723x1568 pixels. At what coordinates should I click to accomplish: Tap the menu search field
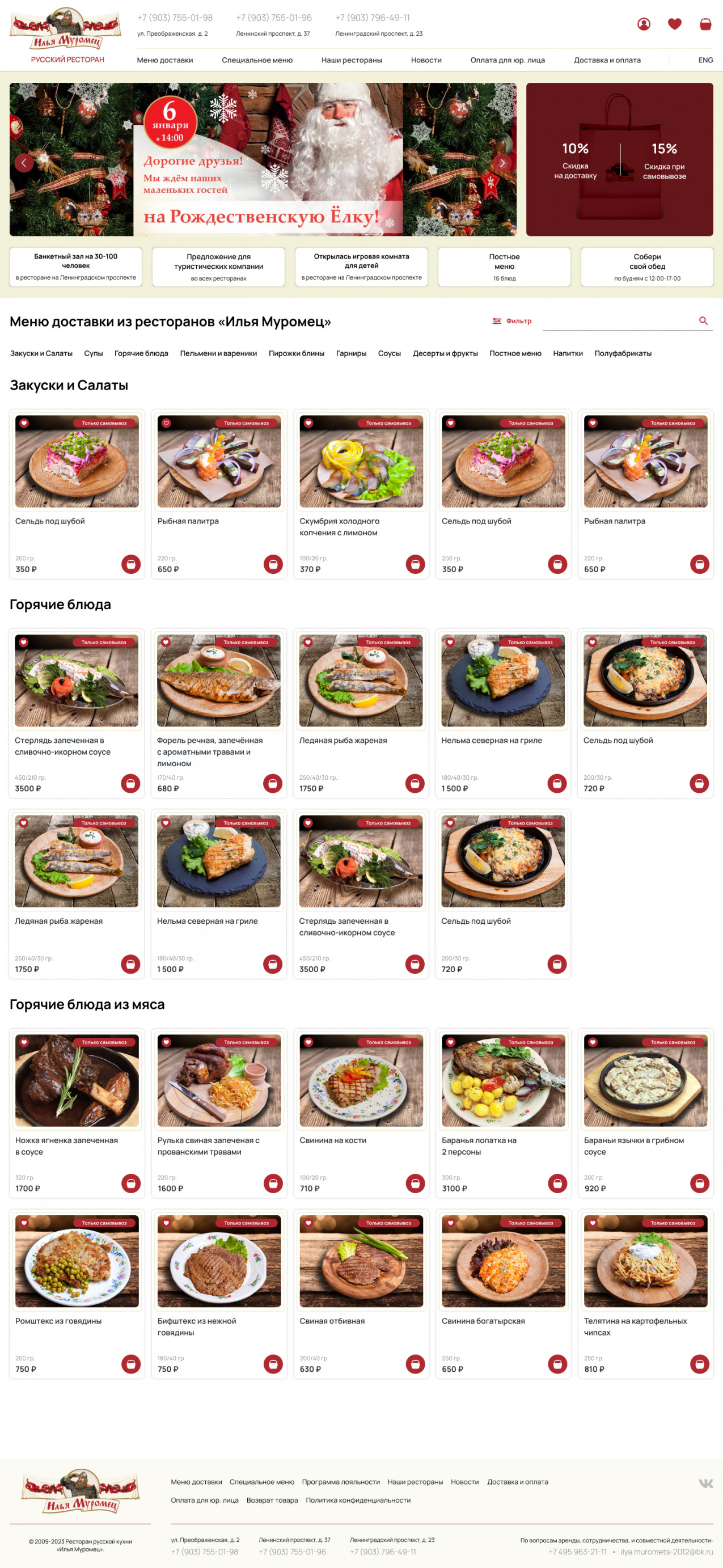click(x=618, y=321)
